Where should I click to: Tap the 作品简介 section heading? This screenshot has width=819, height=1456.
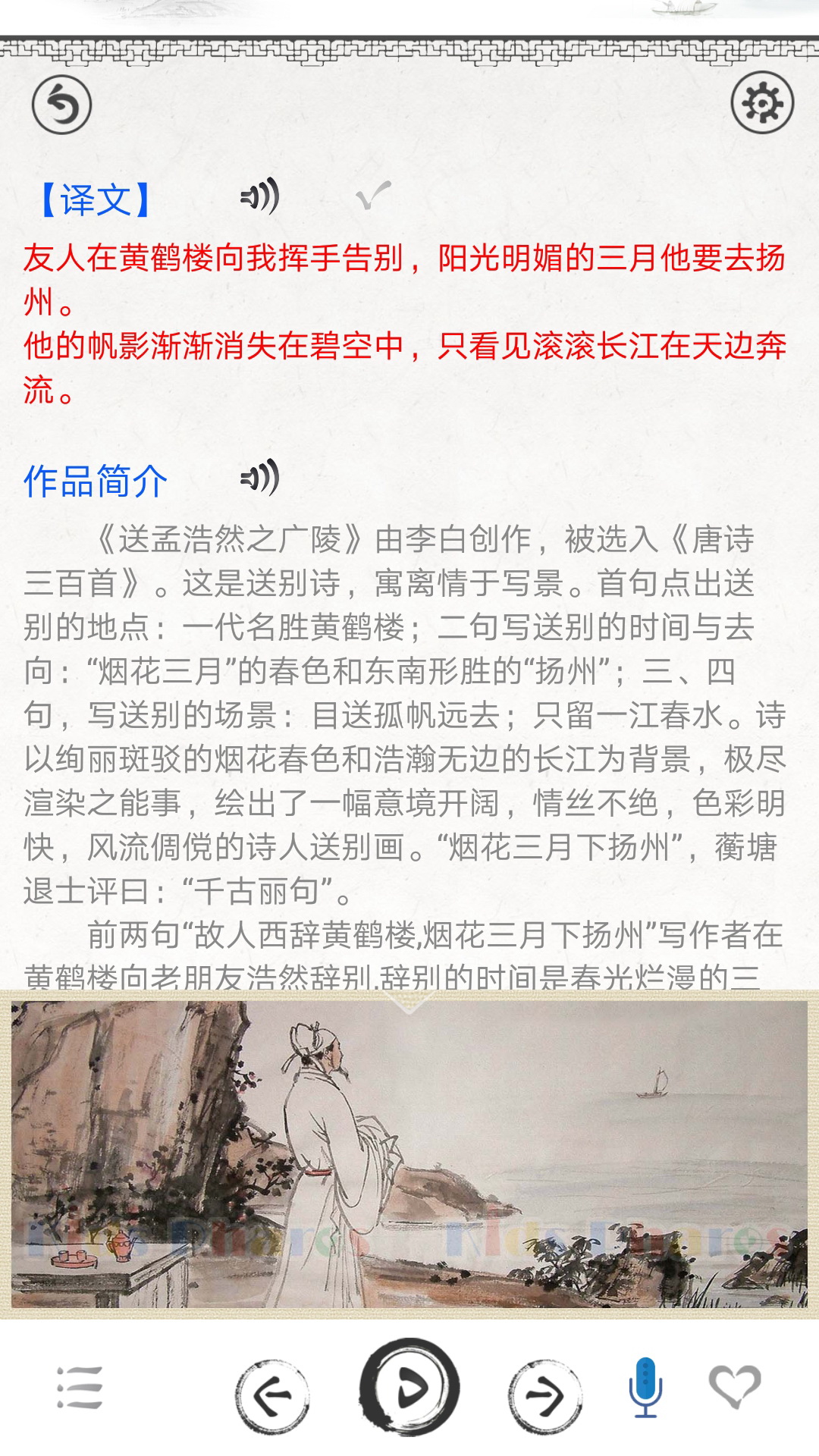point(95,479)
